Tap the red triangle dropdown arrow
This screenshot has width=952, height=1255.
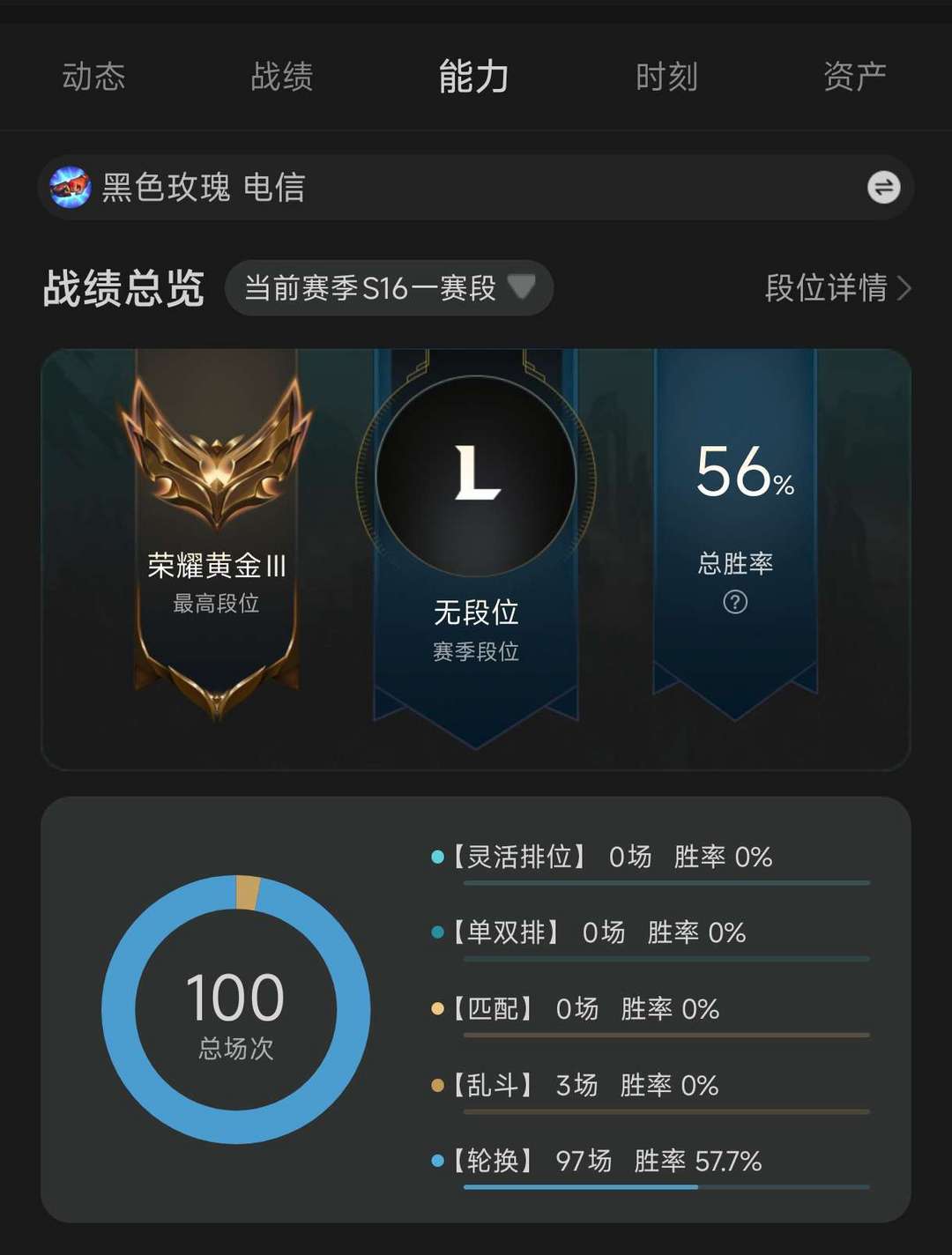(526, 287)
